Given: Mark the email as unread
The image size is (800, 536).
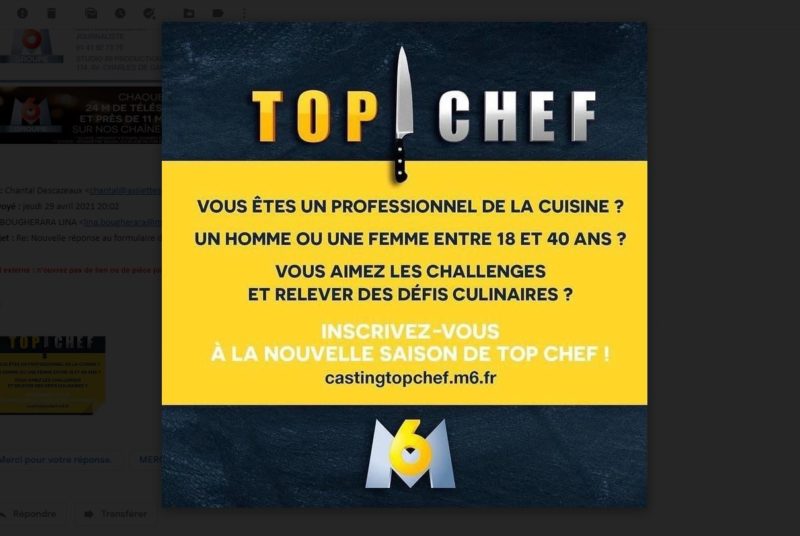Looking at the screenshot, I should coord(91,13).
